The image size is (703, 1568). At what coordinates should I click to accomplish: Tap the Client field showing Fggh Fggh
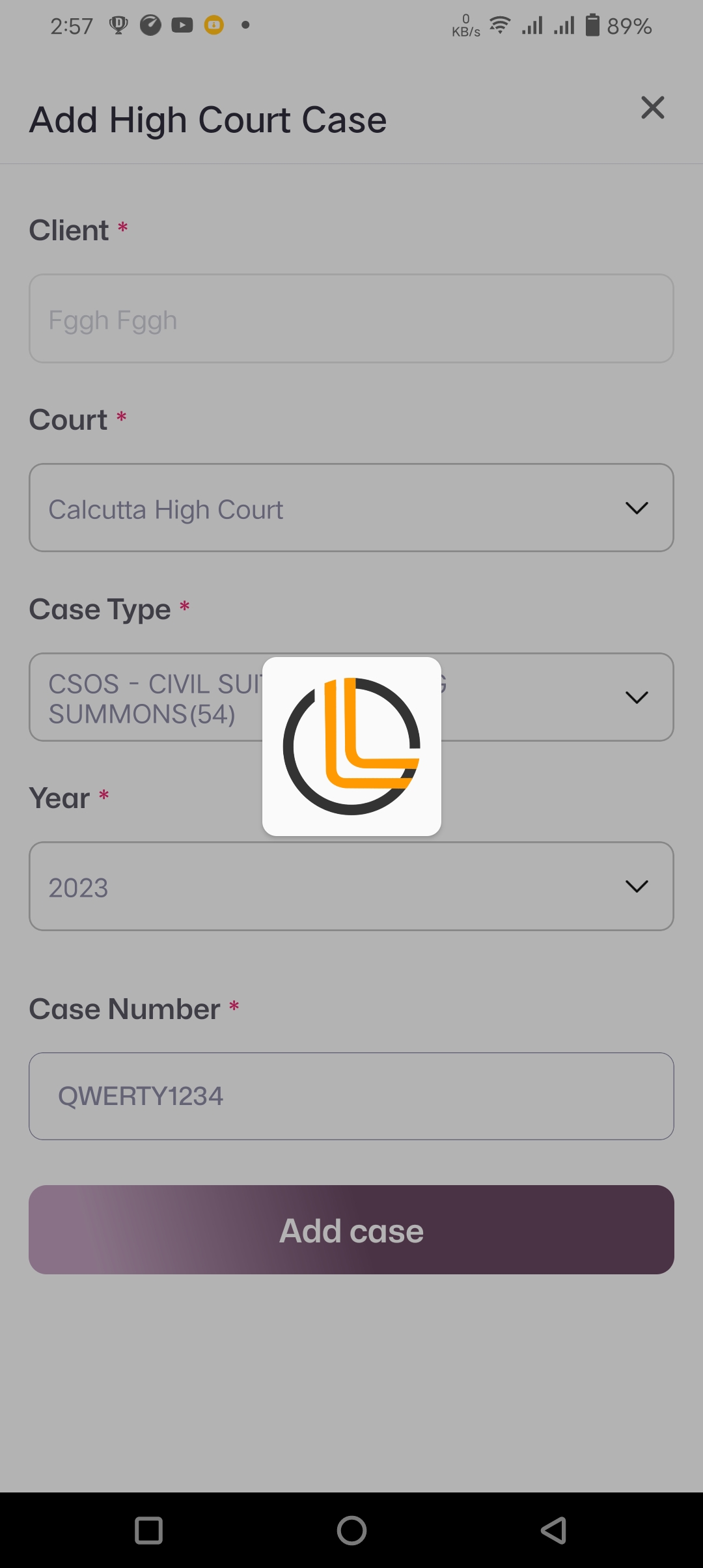pyautogui.click(x=351, y=318)
